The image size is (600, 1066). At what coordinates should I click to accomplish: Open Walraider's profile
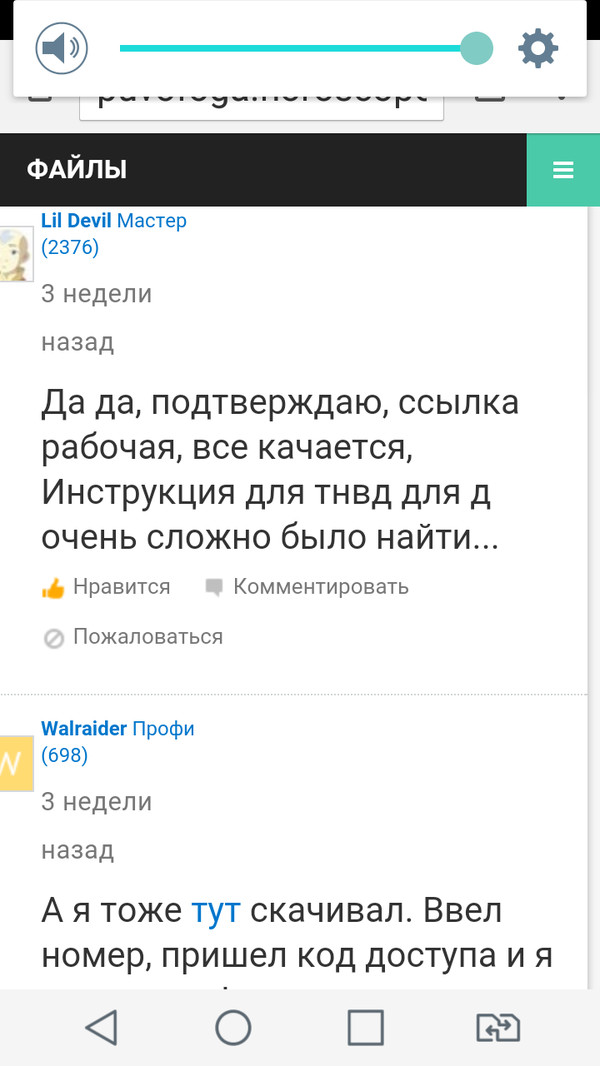click(x=84, y=729)
